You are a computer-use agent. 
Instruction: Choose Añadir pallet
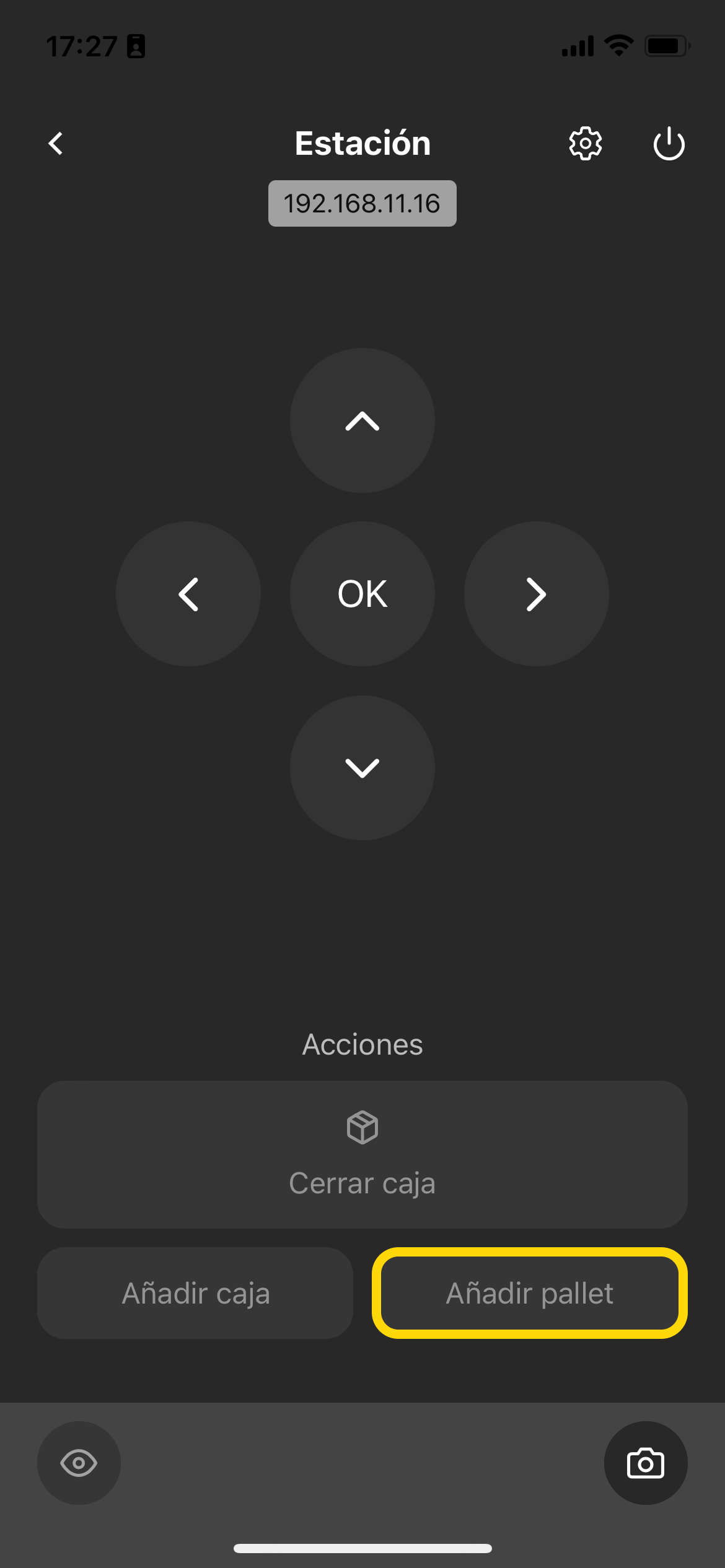[529, 1293]
